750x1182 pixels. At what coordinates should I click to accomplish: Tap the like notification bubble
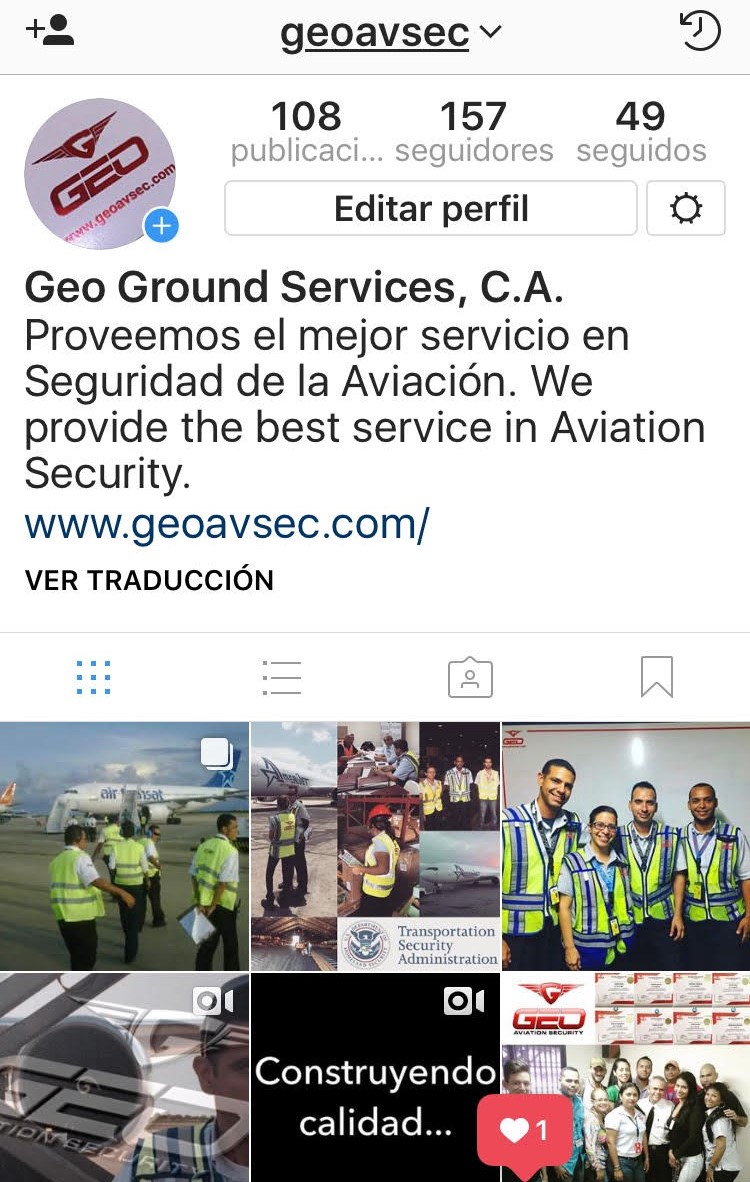click(525, 1130)
